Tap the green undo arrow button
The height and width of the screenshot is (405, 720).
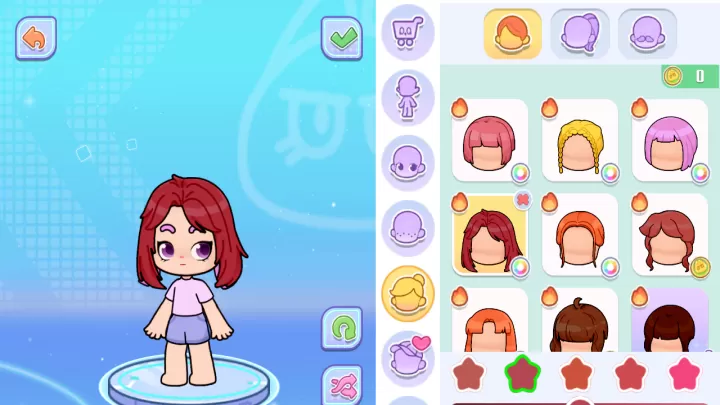(x=341, y=327)
